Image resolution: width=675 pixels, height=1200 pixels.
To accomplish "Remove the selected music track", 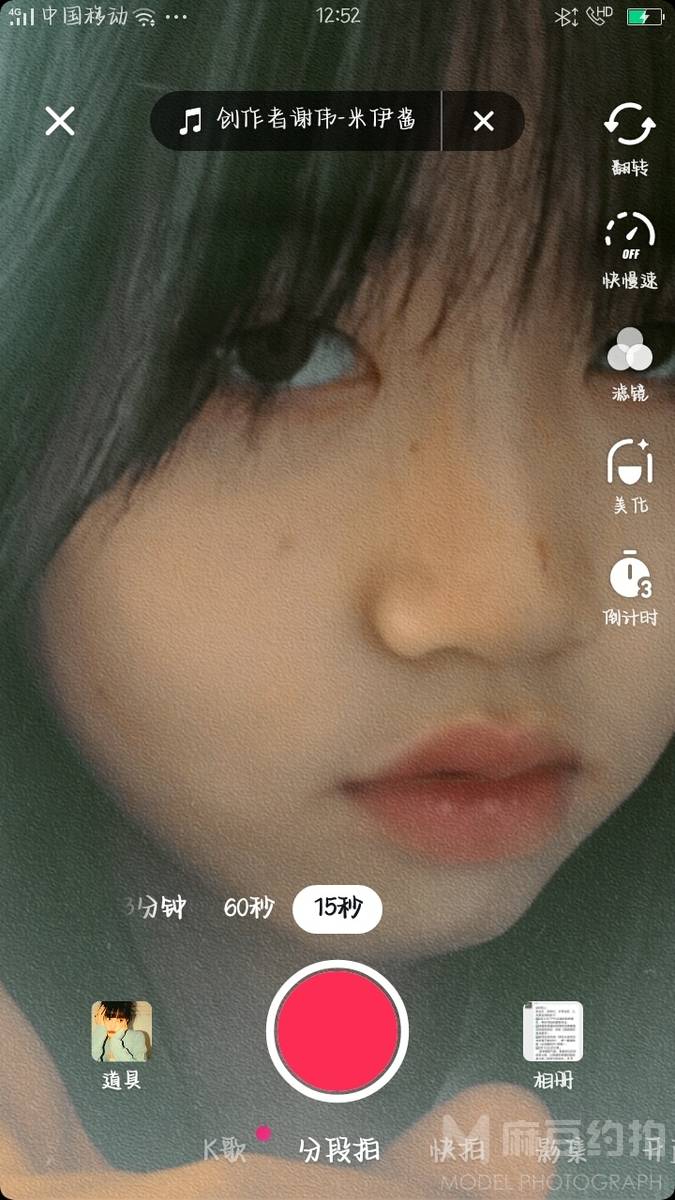I will (x=484, y=121).
